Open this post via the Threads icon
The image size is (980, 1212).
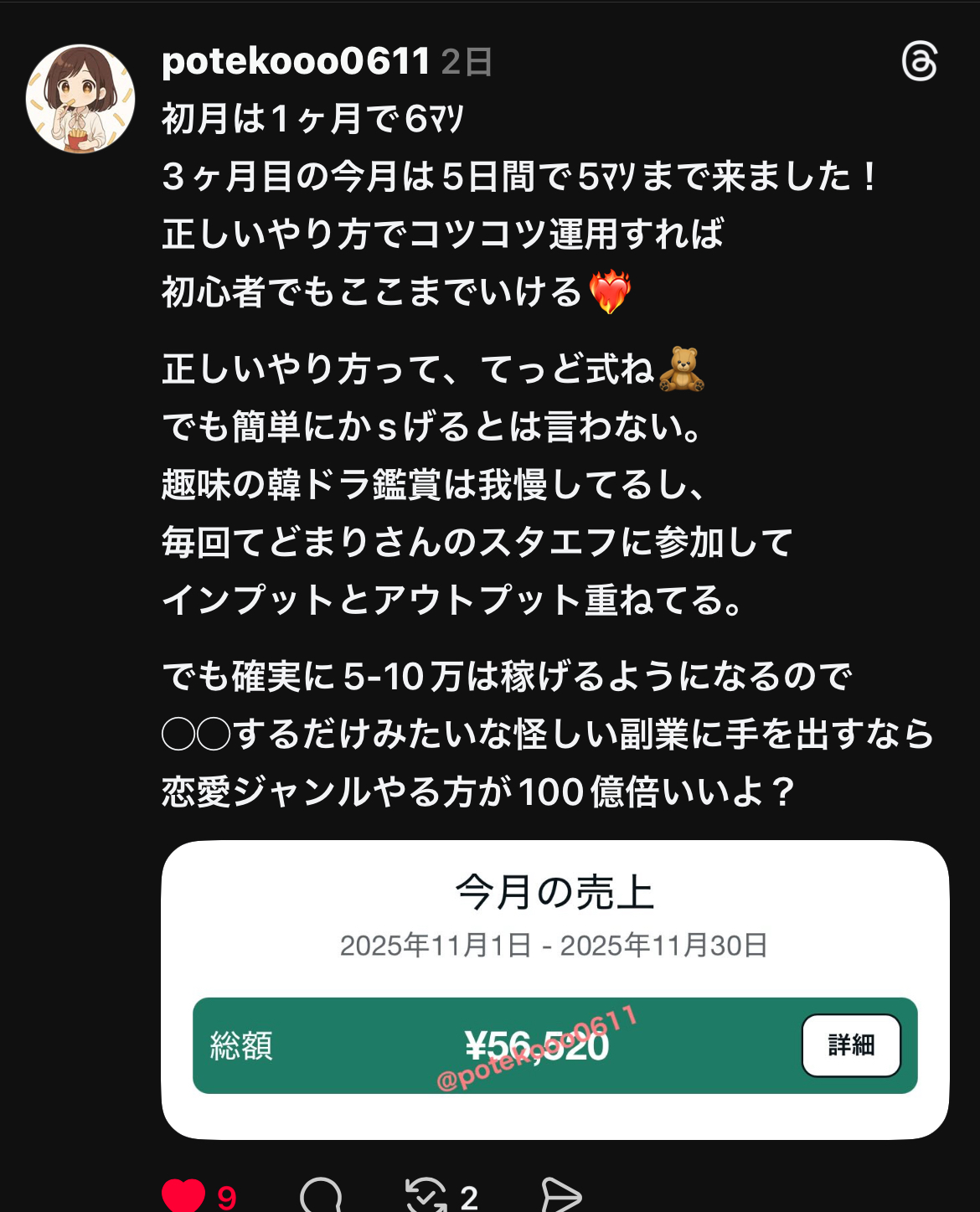pyautogui.click(x=919, y=62)
